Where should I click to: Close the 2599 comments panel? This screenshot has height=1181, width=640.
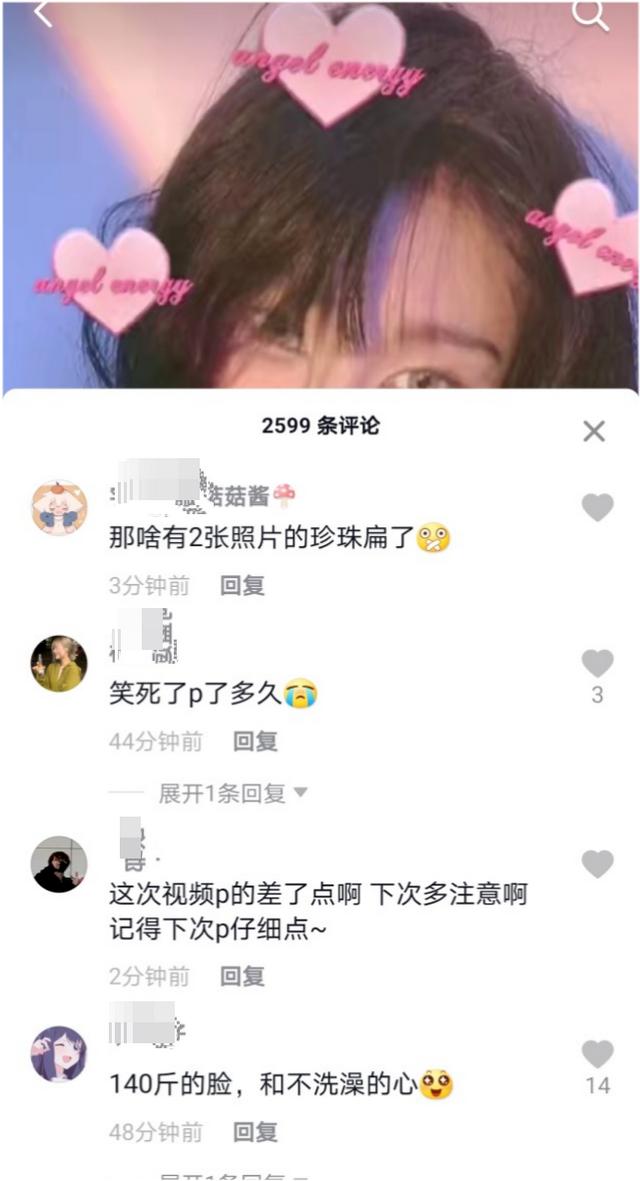tap(594, 431)
